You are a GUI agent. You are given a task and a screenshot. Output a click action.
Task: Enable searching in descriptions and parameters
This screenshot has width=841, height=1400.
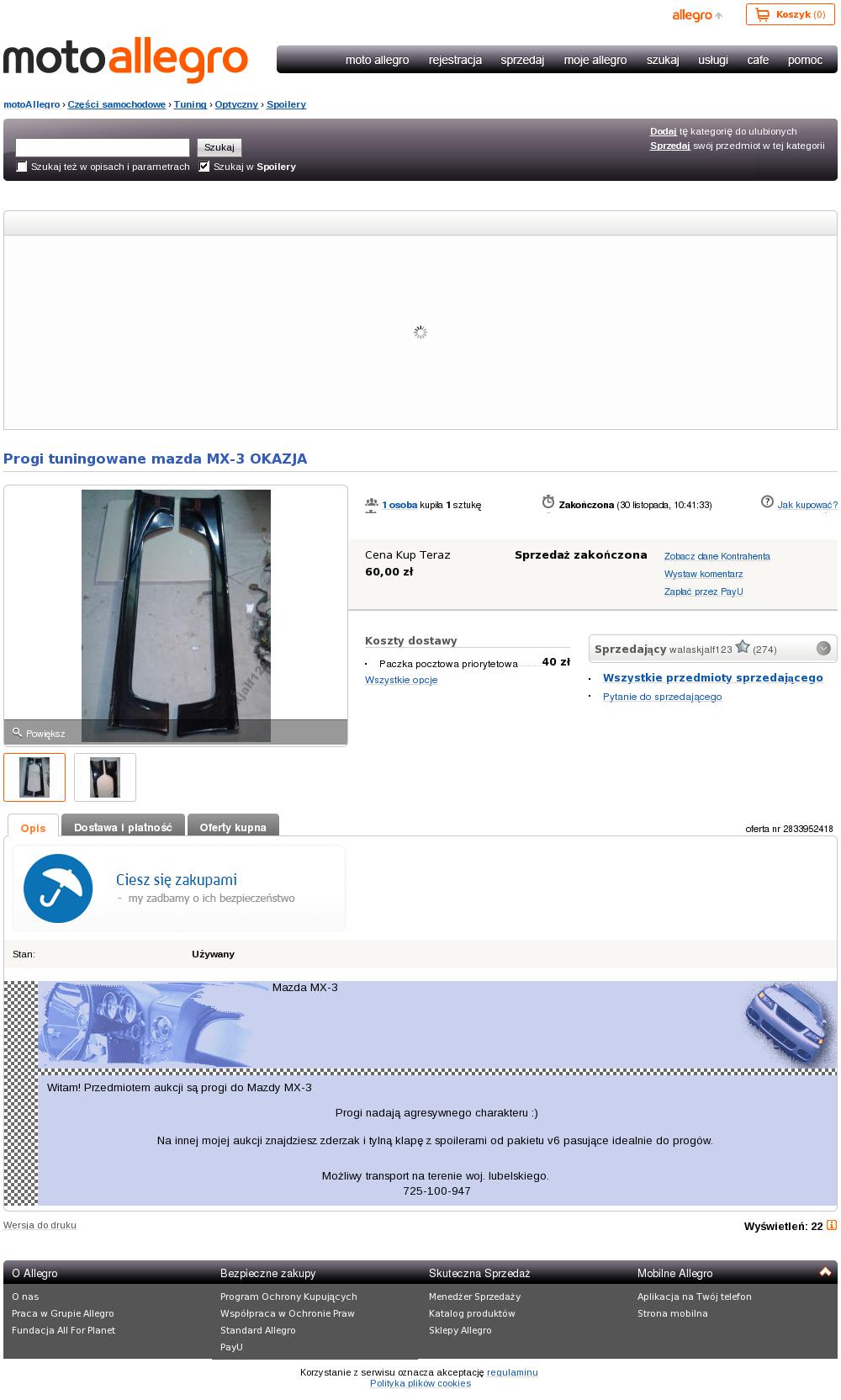(22, 167)
